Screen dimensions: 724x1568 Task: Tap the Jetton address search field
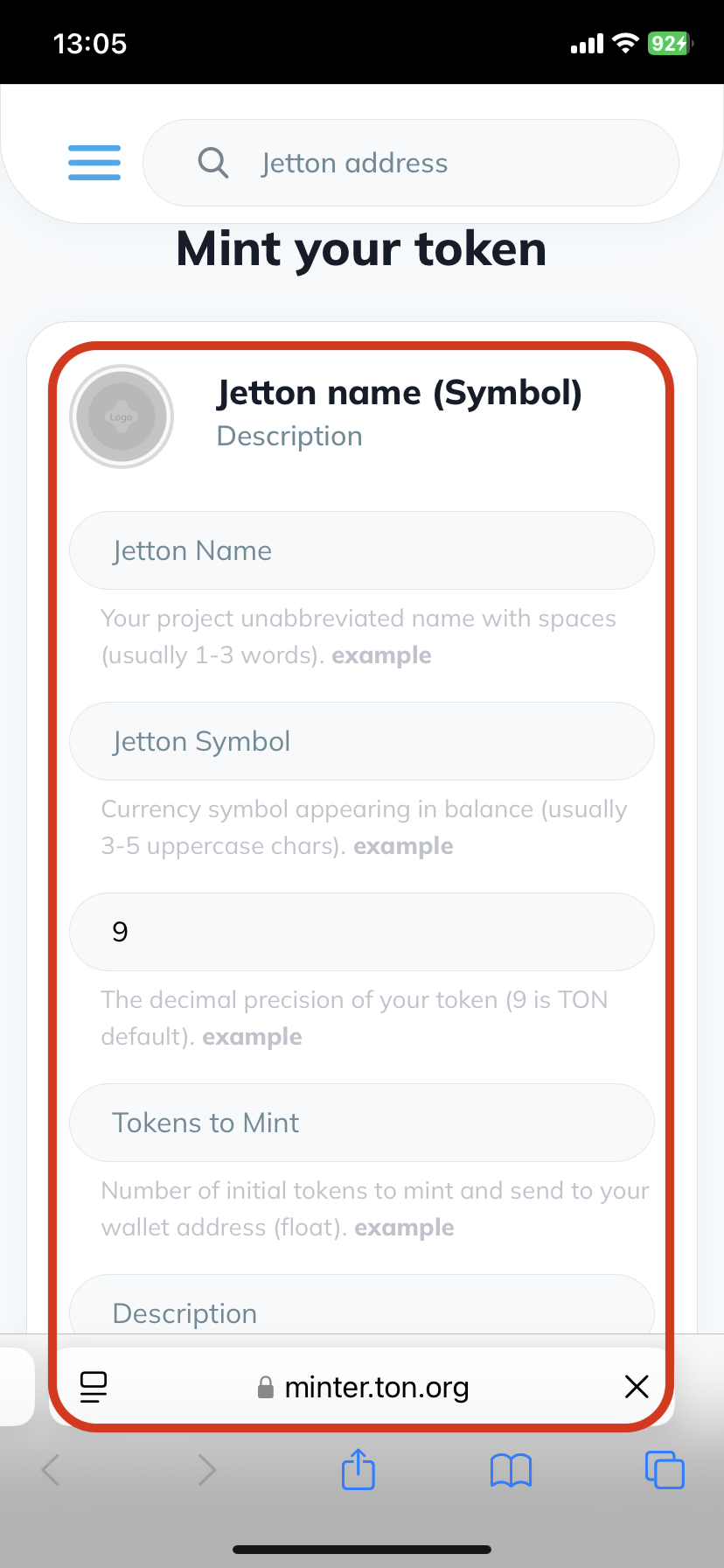coord(411,163)
